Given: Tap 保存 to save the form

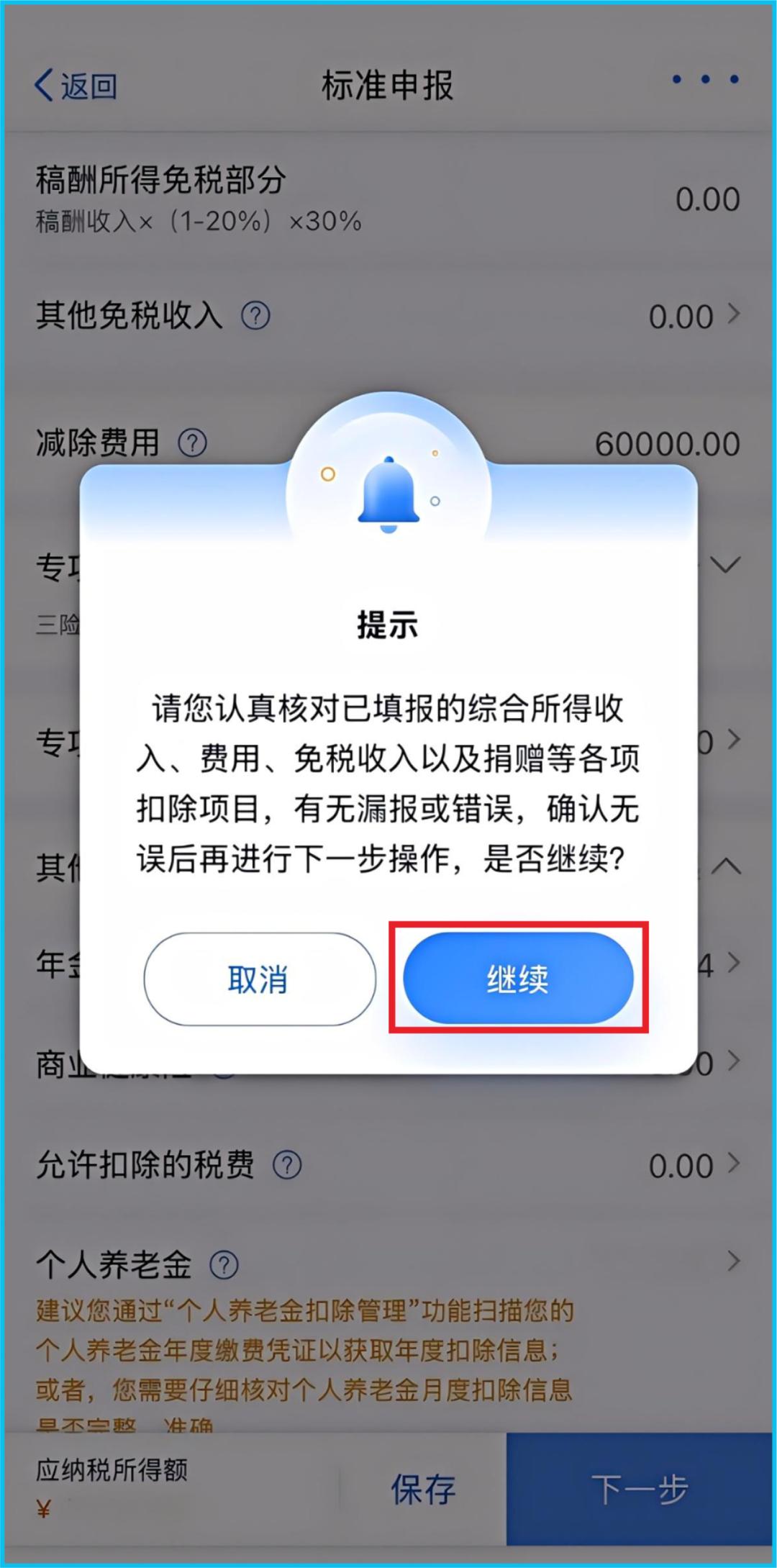Looking at the screenshot, I should pyautogui.click(x=423, y=1488).
